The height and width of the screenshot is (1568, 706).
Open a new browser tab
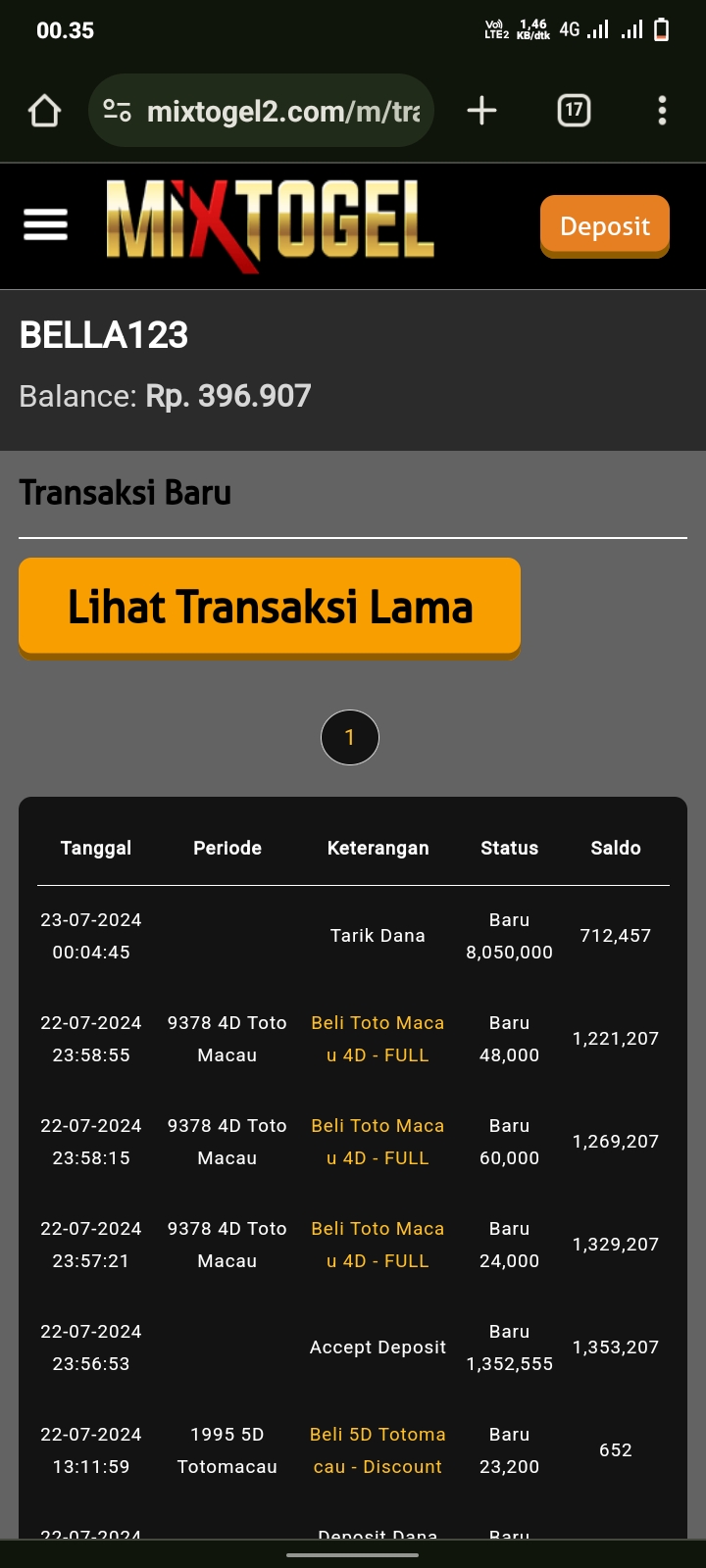(x=481, y=111)
